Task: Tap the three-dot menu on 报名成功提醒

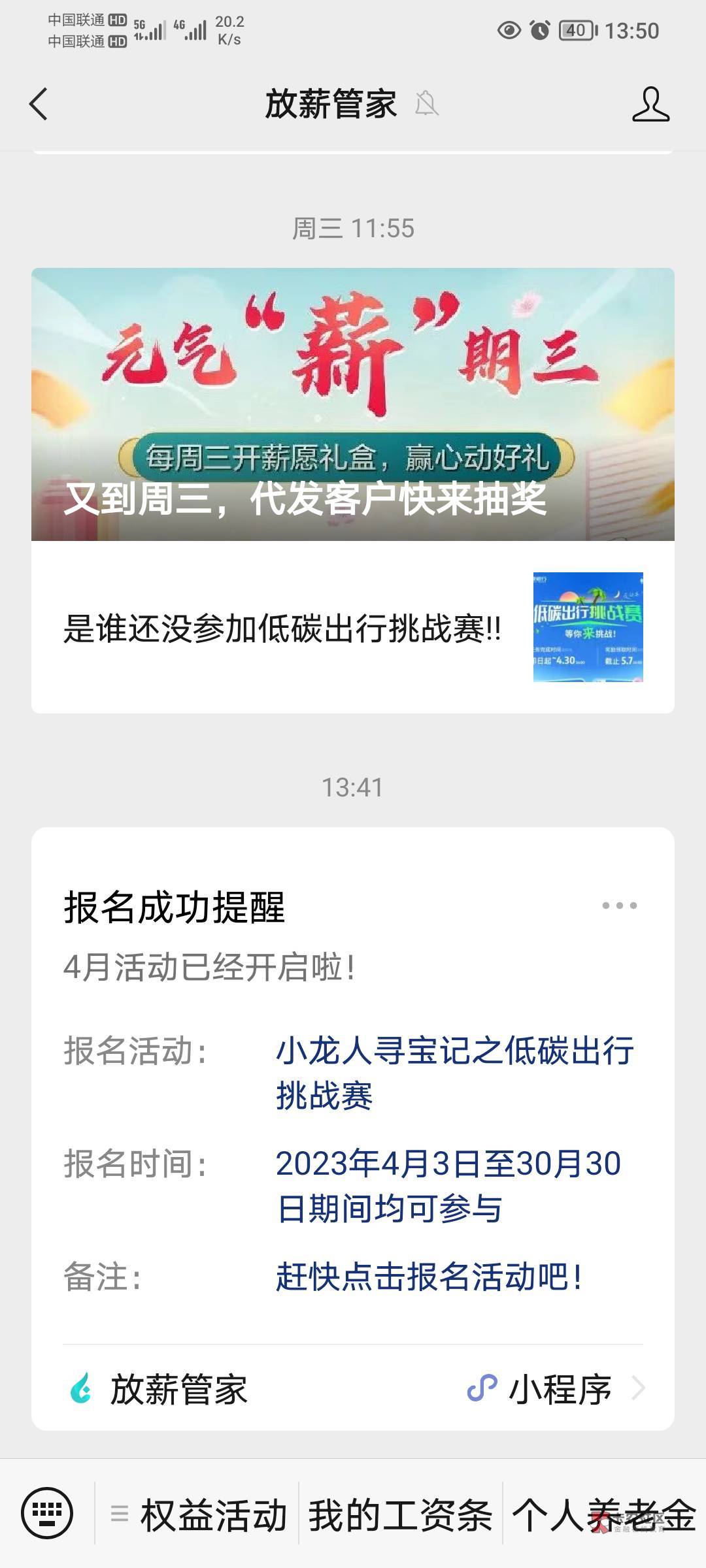Action: (619, 906)
